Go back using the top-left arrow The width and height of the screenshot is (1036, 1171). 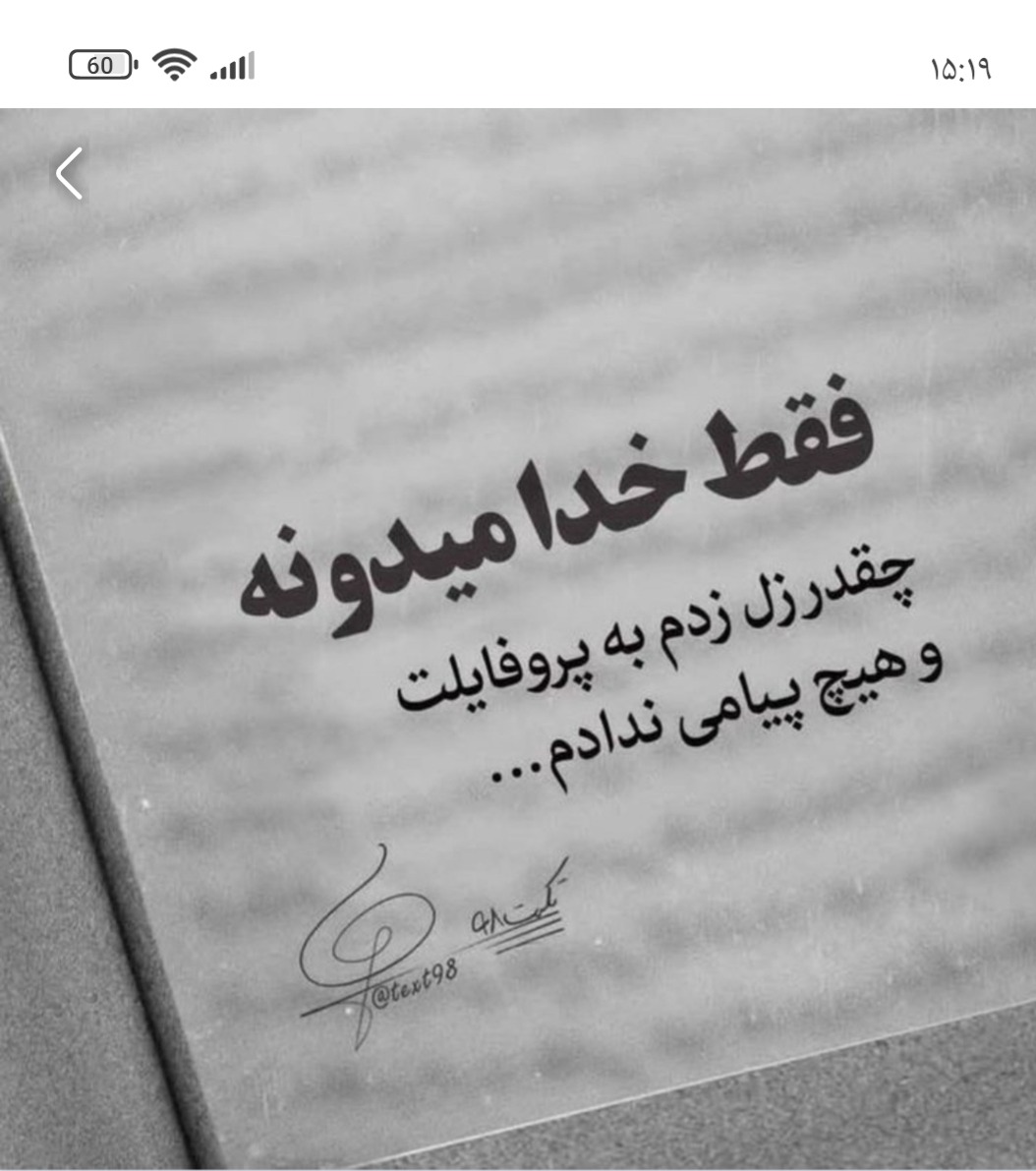click(70, 173)
